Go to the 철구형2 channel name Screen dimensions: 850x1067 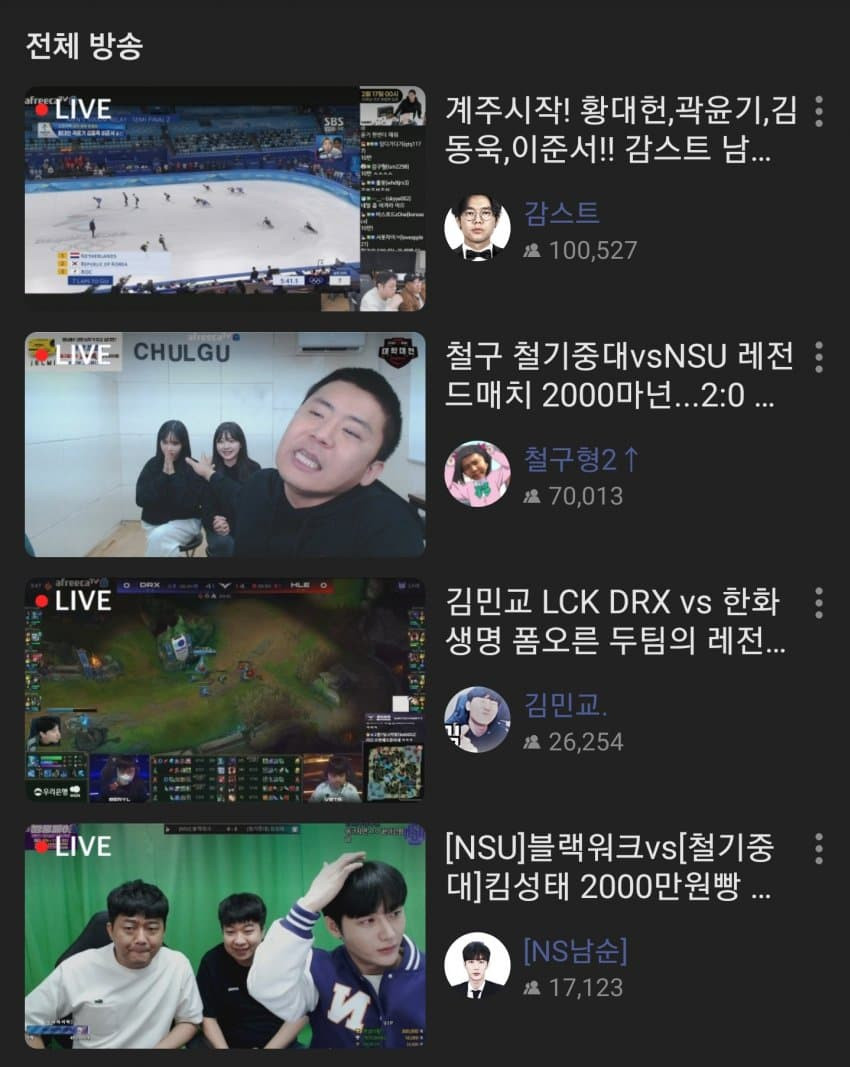click(580, 459)
